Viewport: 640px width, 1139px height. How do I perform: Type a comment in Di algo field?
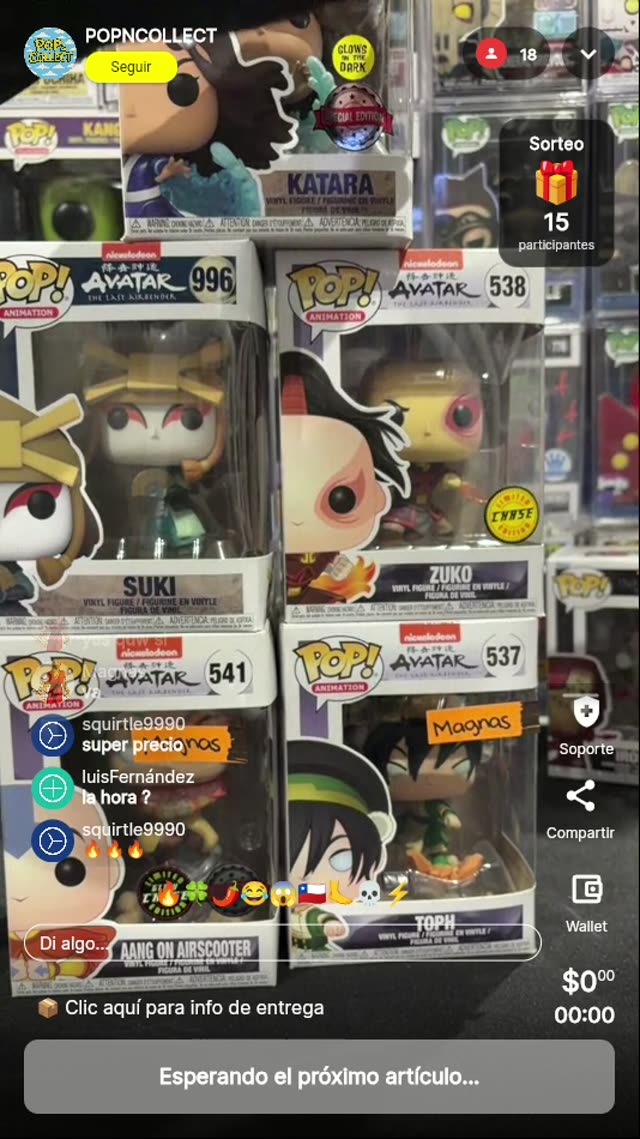[x=282, y=943]
